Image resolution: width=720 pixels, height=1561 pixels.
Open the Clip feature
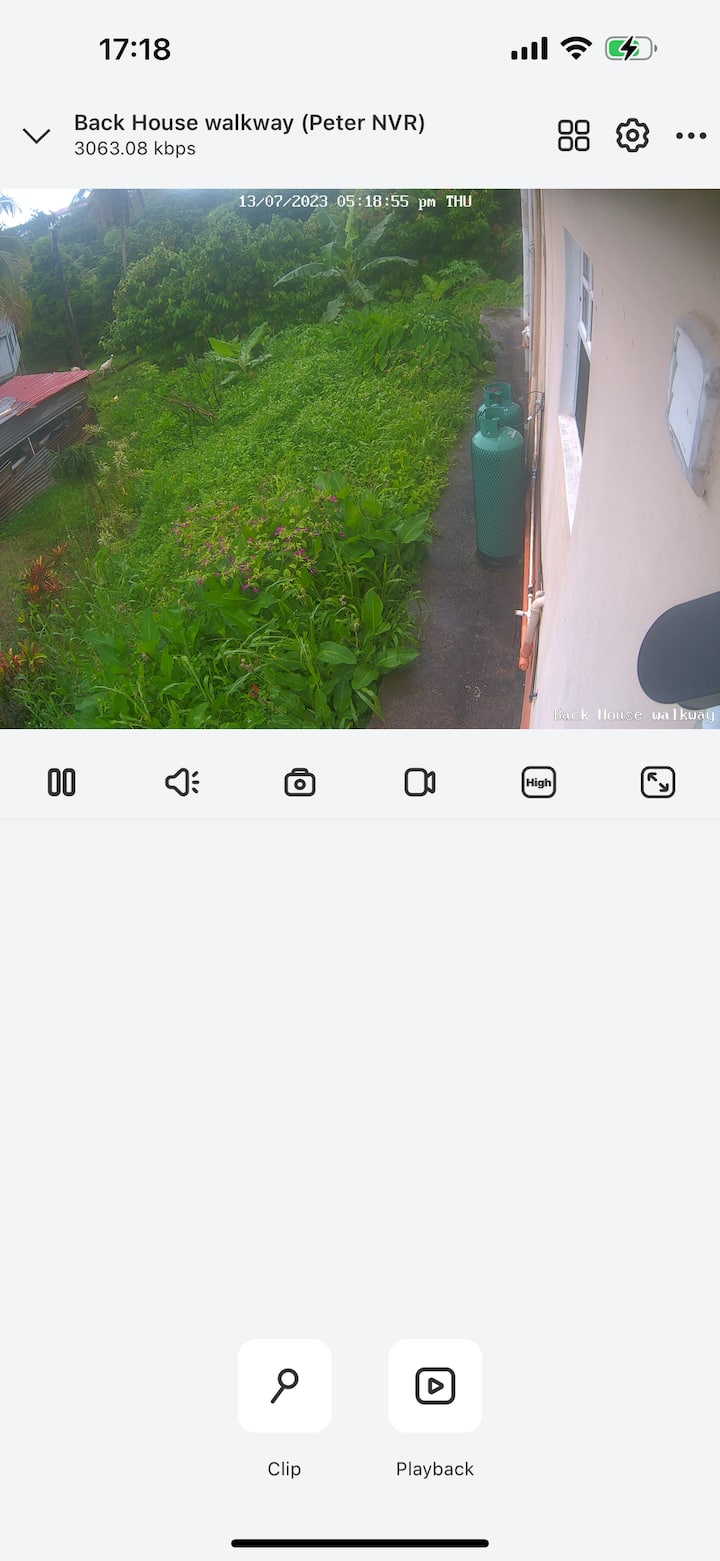pyautogui.click(x=284, y=1386)
